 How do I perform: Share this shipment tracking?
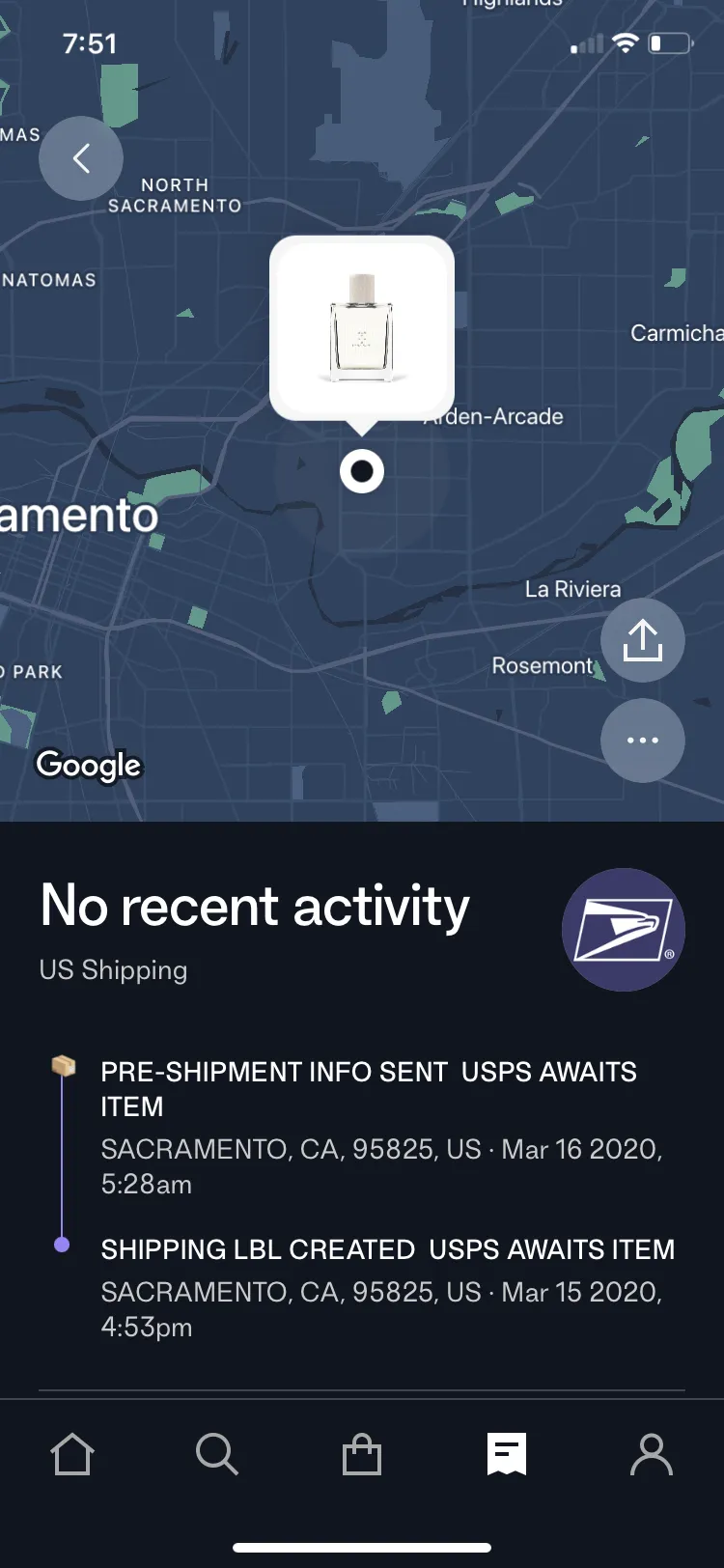(643, 640)
